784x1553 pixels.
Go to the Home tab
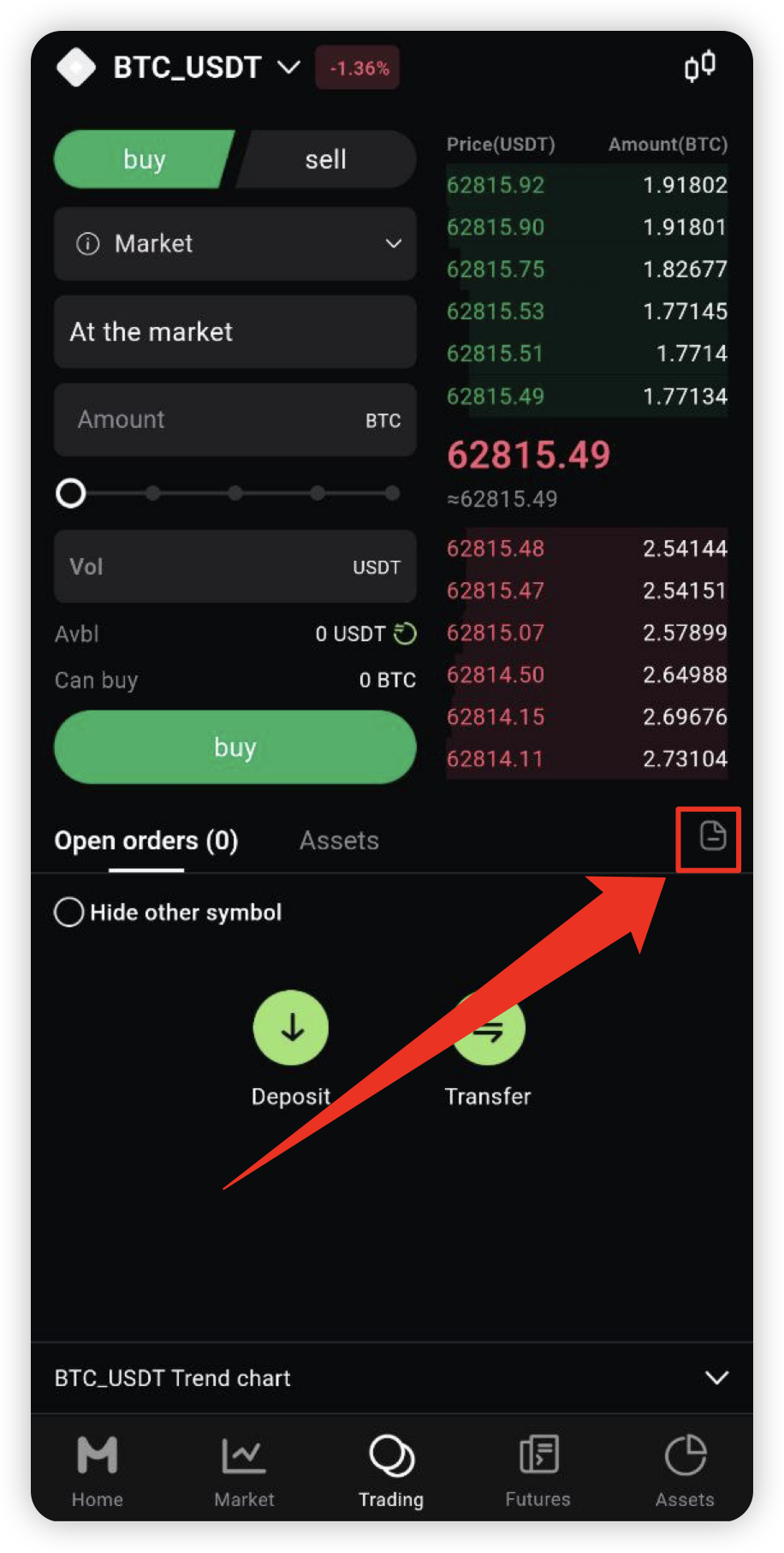click(98, 1471)
